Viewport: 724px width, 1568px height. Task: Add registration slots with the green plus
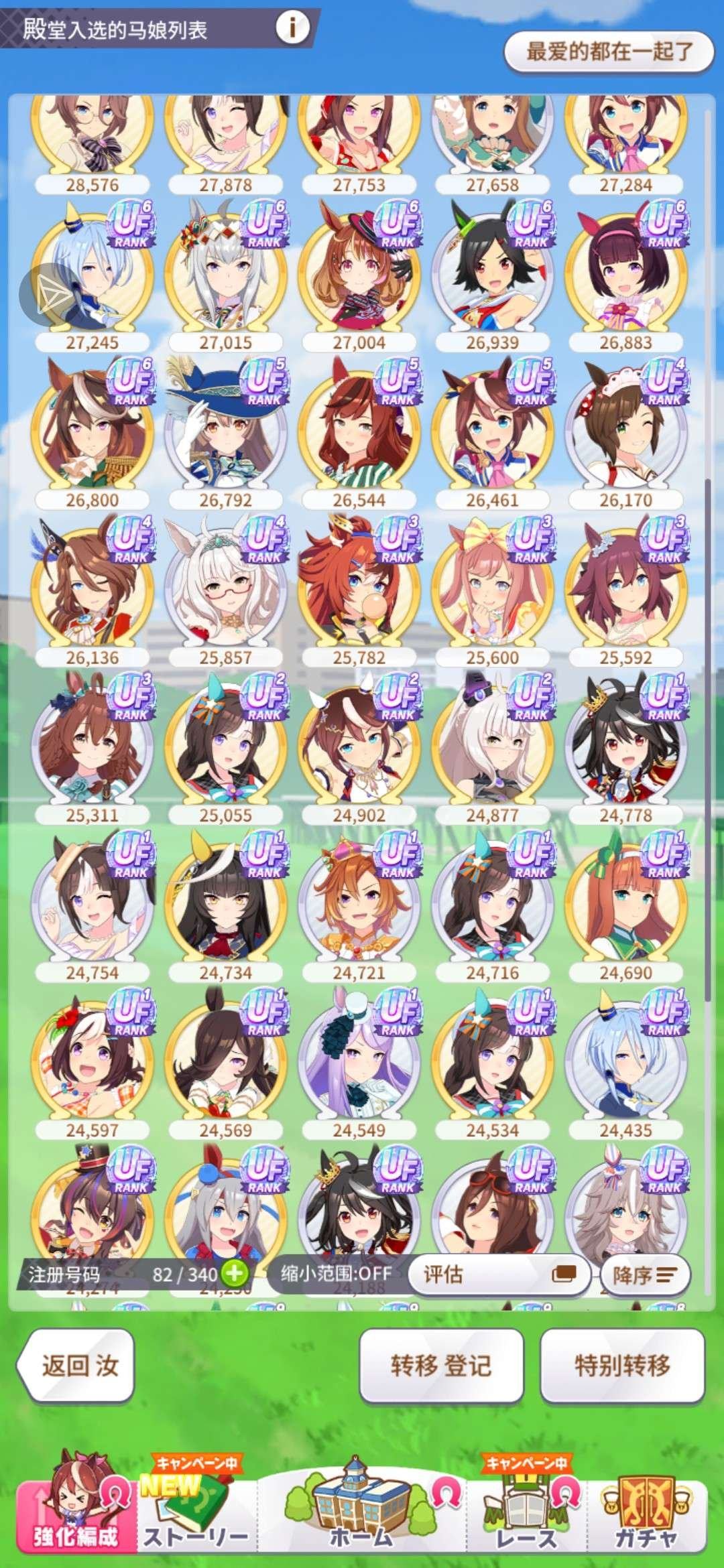235,1273
